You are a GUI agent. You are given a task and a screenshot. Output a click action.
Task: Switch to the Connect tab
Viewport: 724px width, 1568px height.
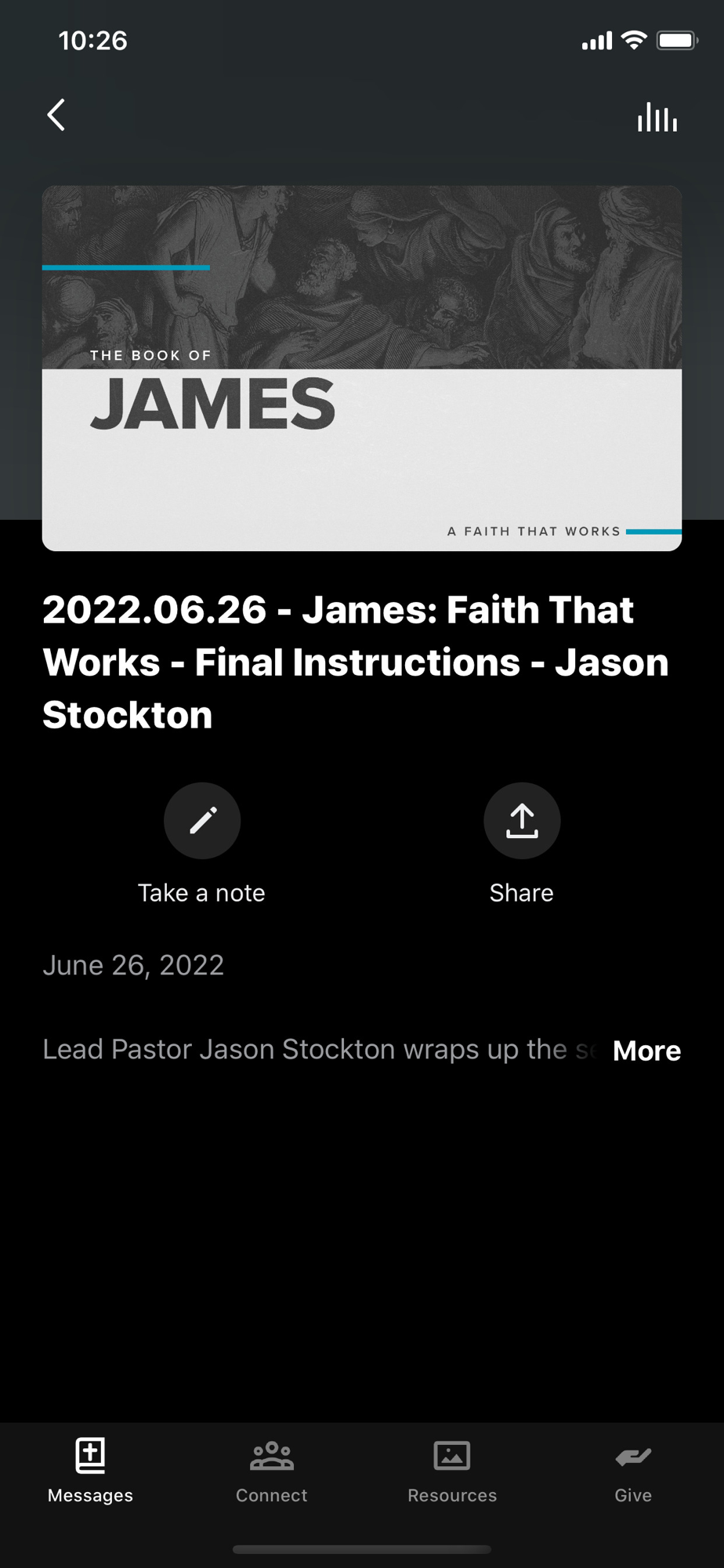271,1471
